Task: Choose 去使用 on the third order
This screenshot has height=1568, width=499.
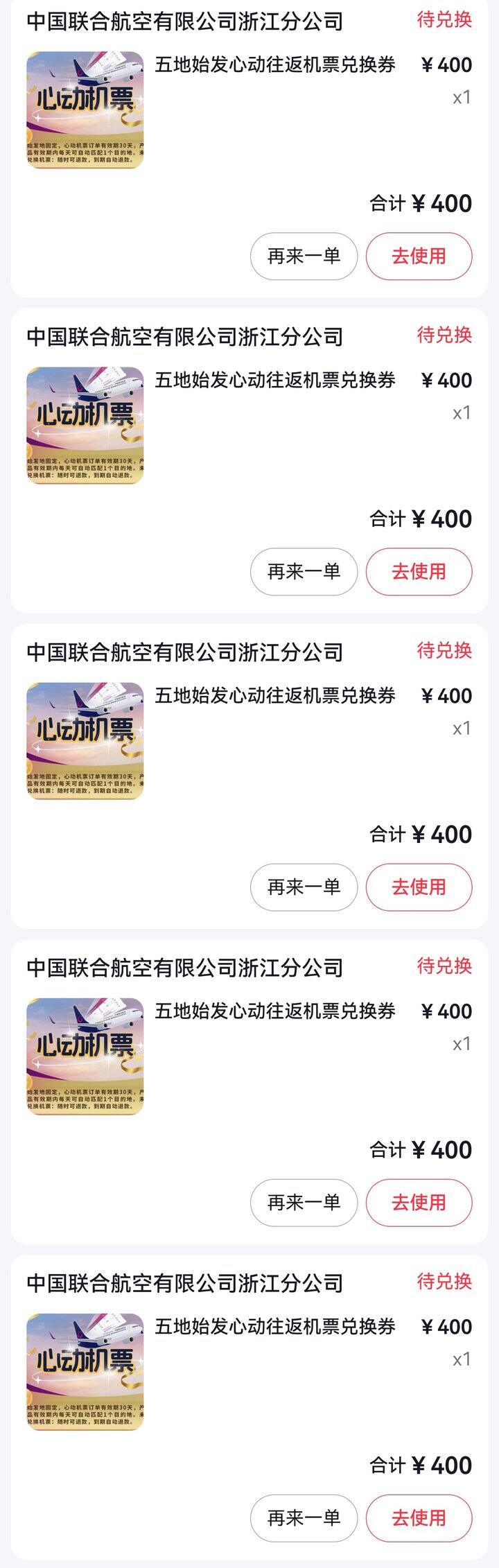Action: tap(419, 887)
